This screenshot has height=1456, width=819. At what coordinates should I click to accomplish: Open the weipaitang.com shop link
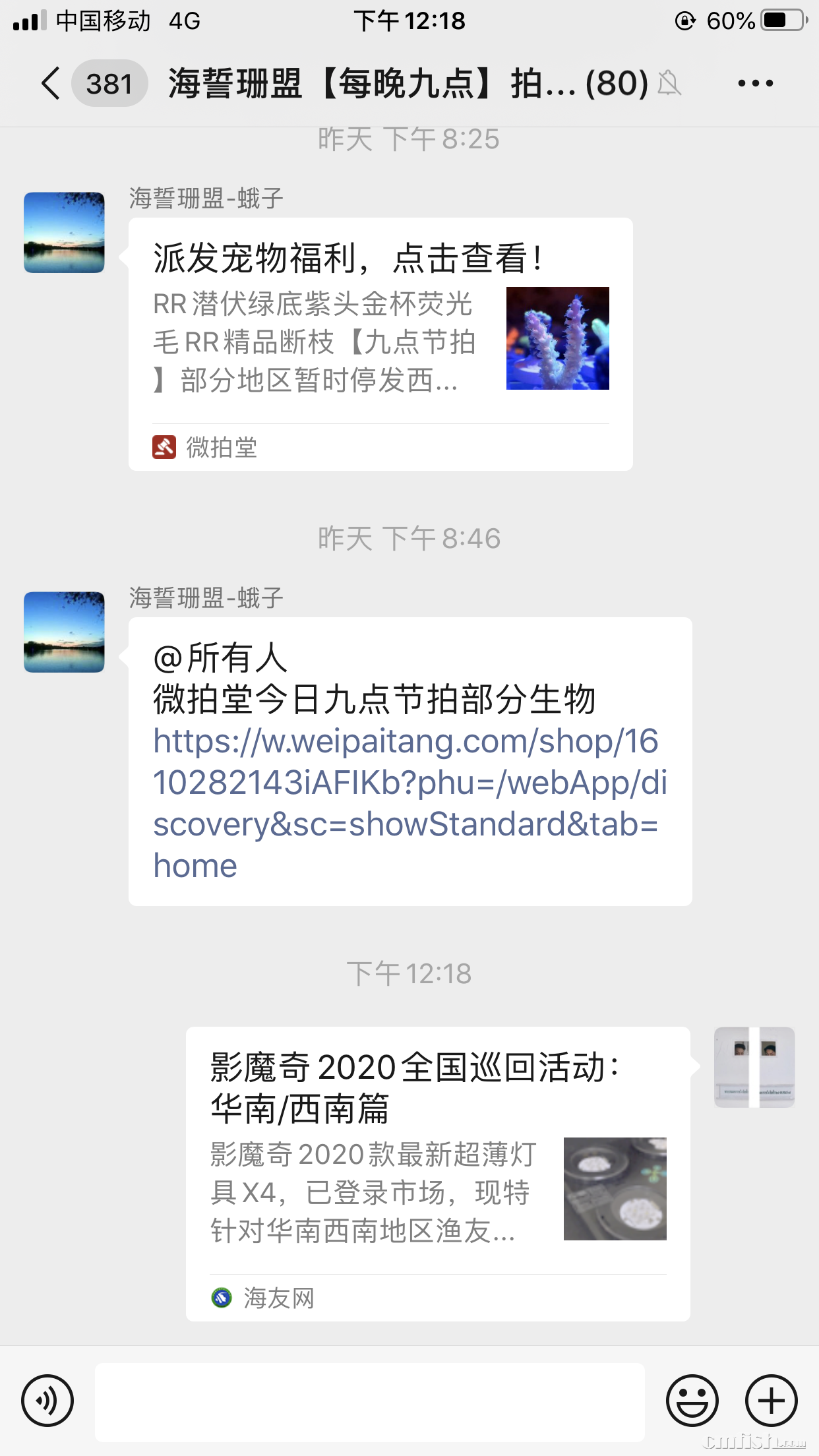(409, 803)
